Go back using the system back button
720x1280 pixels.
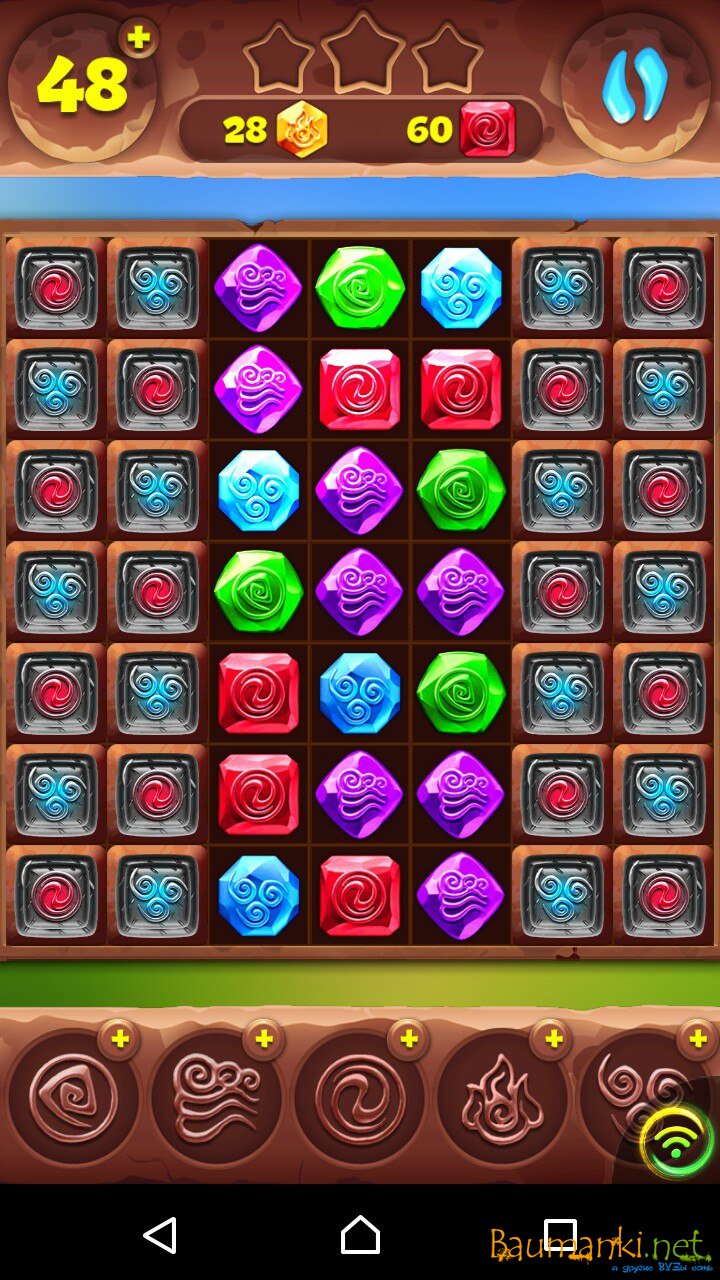point(160,1236)
